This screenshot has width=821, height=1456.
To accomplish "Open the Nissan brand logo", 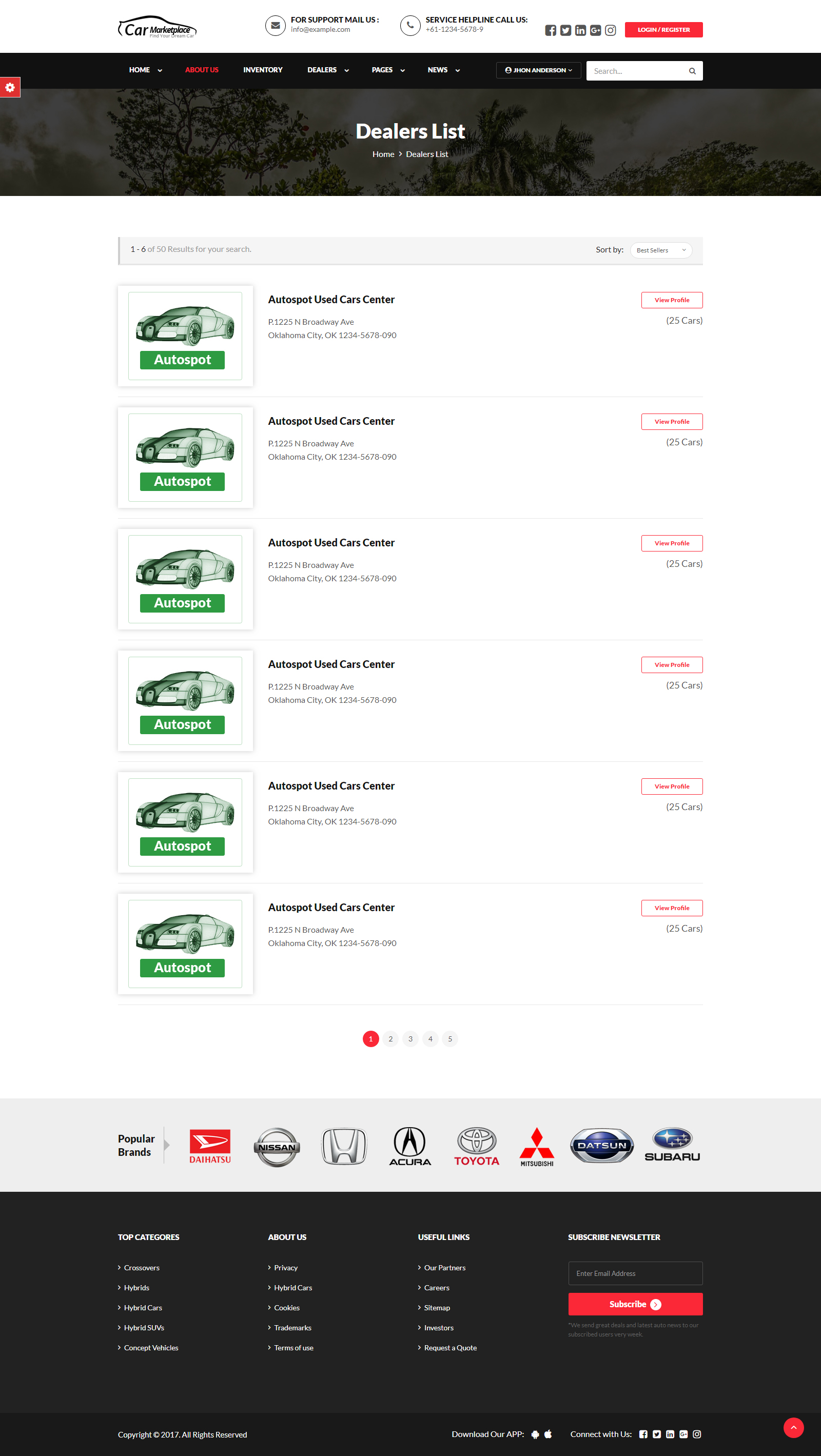I will (x=277, y=1147).
